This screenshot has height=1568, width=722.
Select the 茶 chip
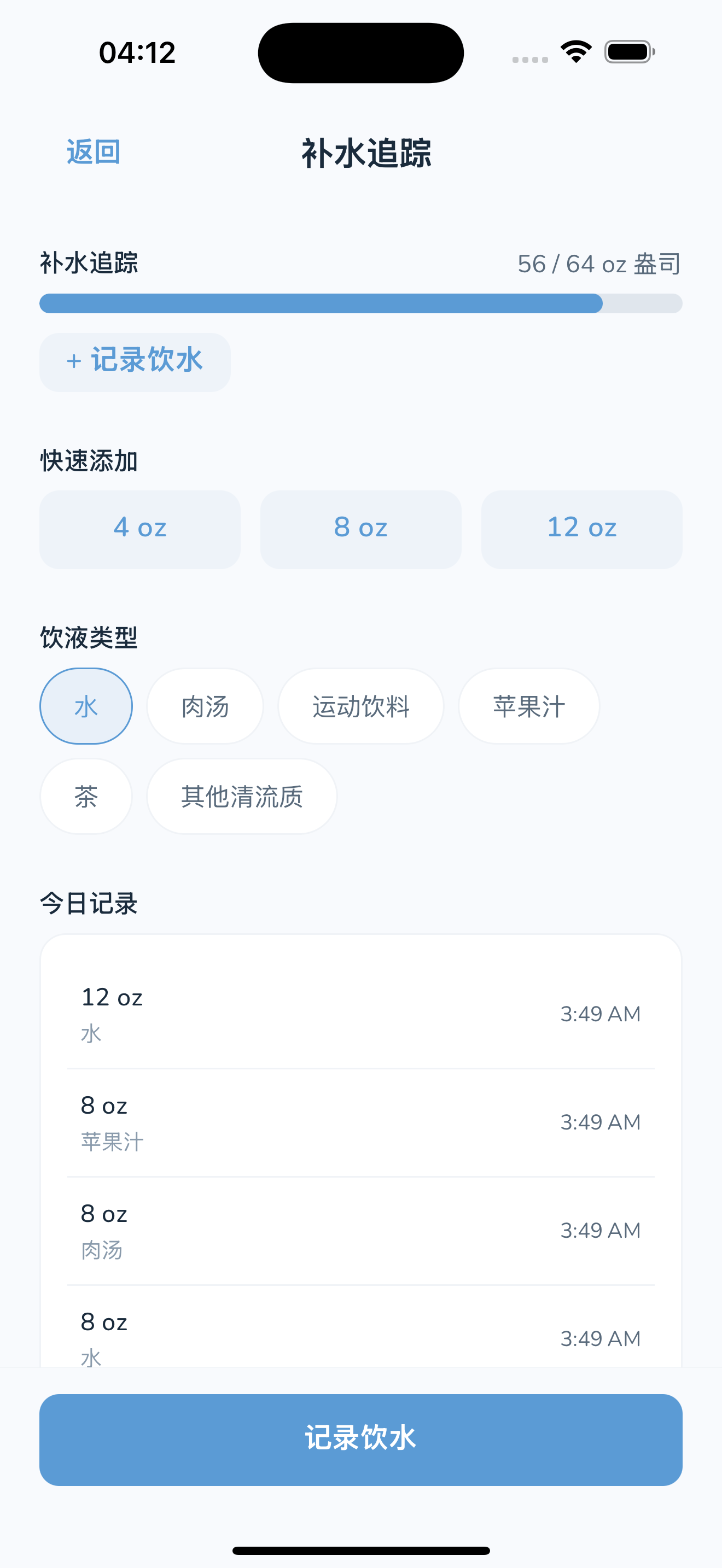click(x=86, y=795)
